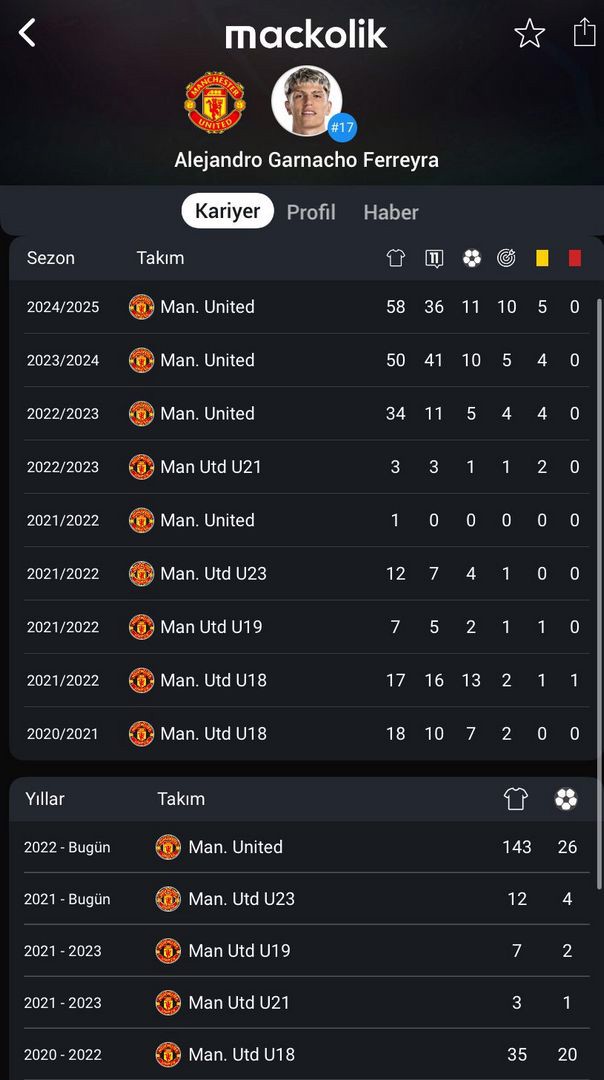This screenshot has width=604, height=1080.
Task: Select the Kariyer tab
Action: [x=227, y=211]
